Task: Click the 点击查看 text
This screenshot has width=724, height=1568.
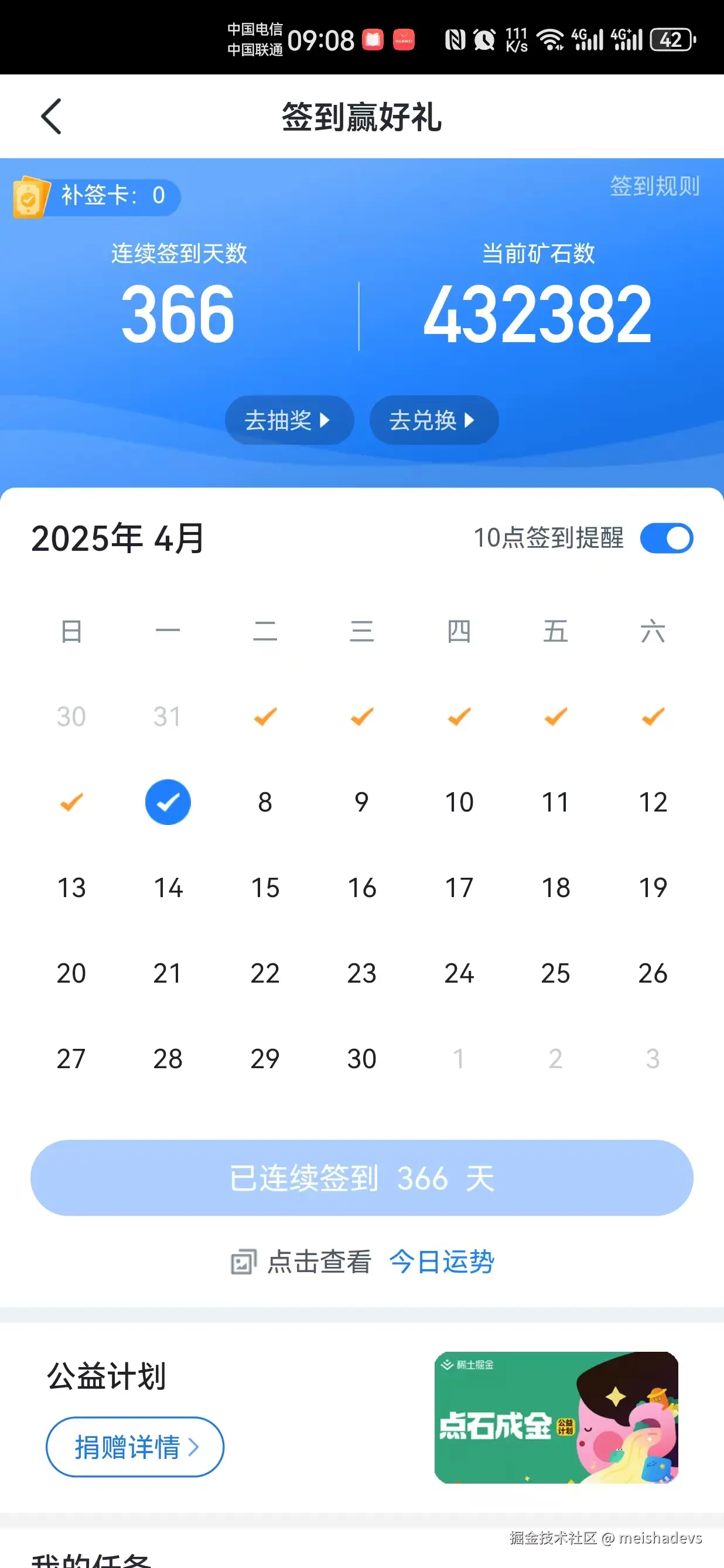Action: point(319,1261)
